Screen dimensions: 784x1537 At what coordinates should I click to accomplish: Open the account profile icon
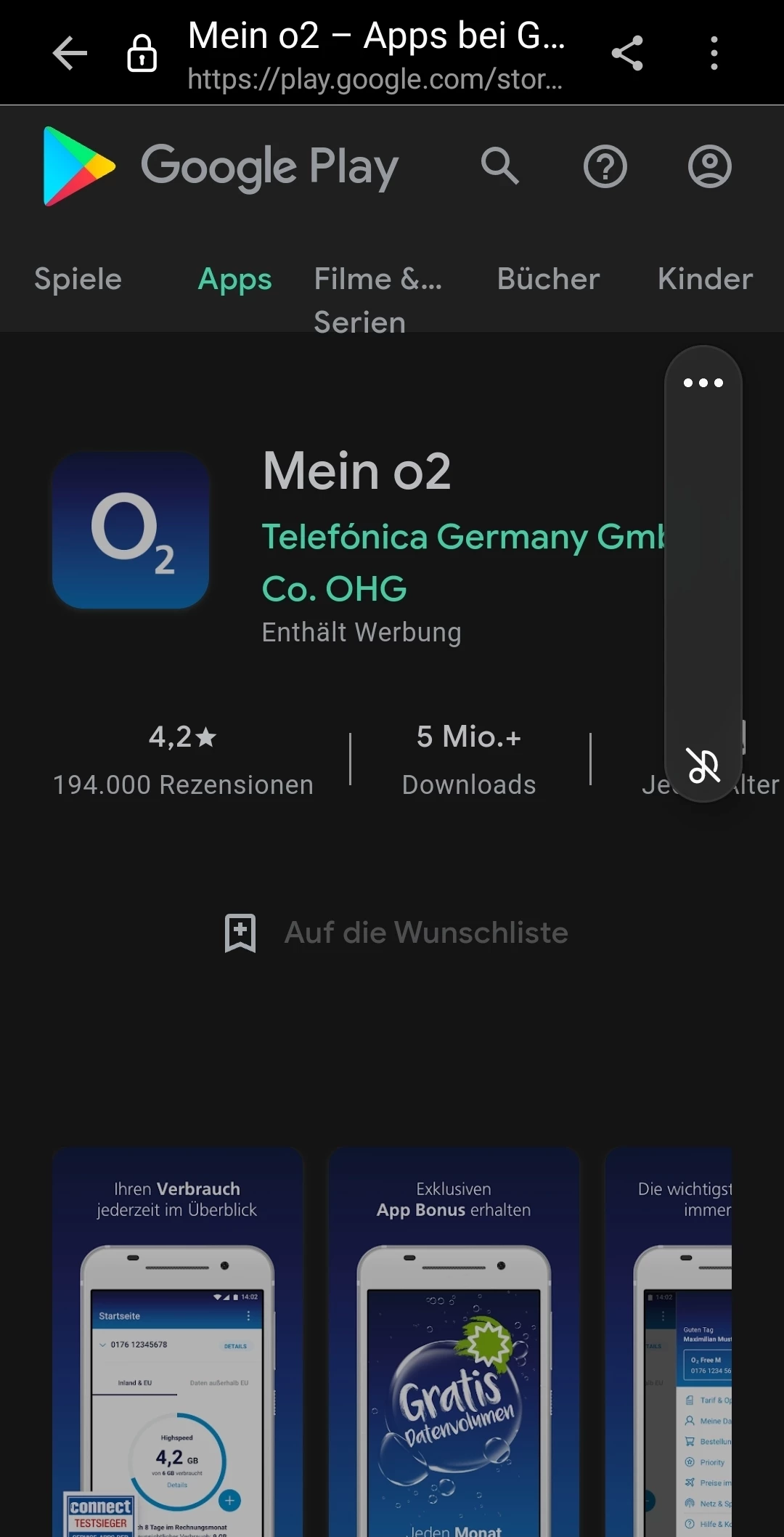coord(709,166)
